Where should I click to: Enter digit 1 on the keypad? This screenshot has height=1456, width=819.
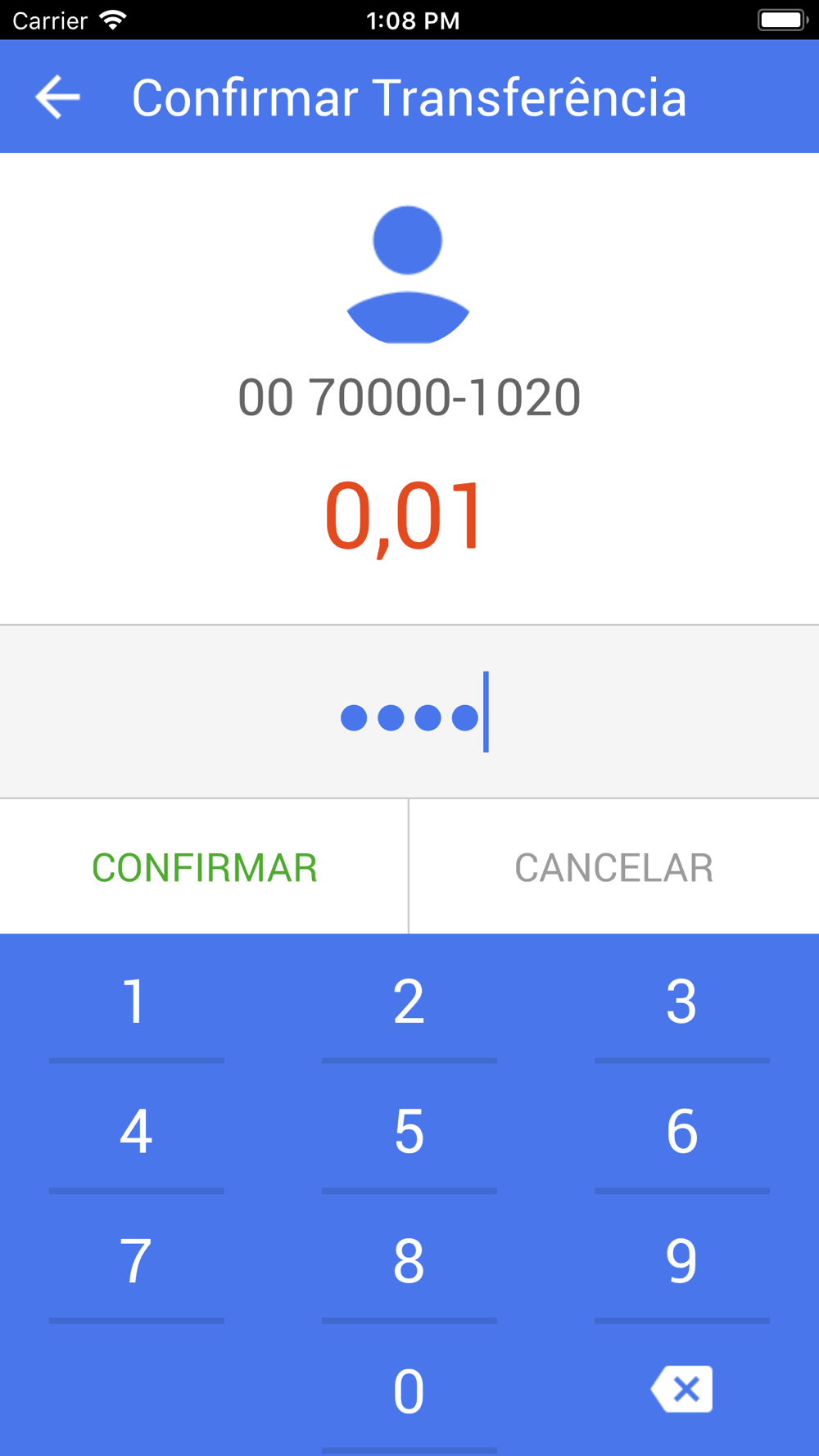pyautogui.click(x=136, y=1002)
